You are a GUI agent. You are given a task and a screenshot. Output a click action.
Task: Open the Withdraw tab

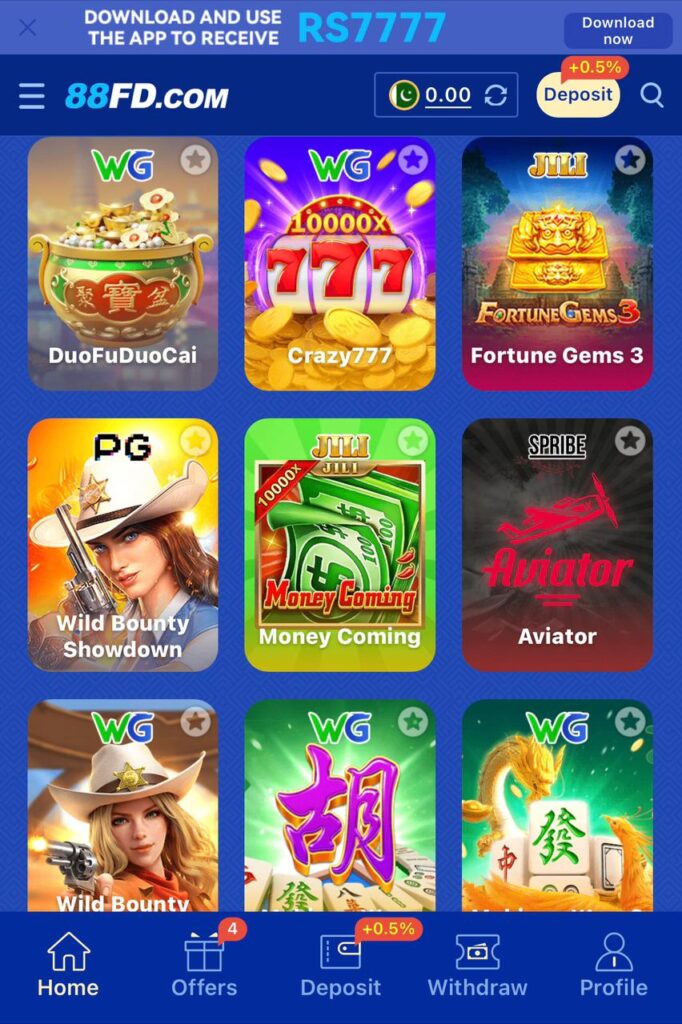point(477,966)
